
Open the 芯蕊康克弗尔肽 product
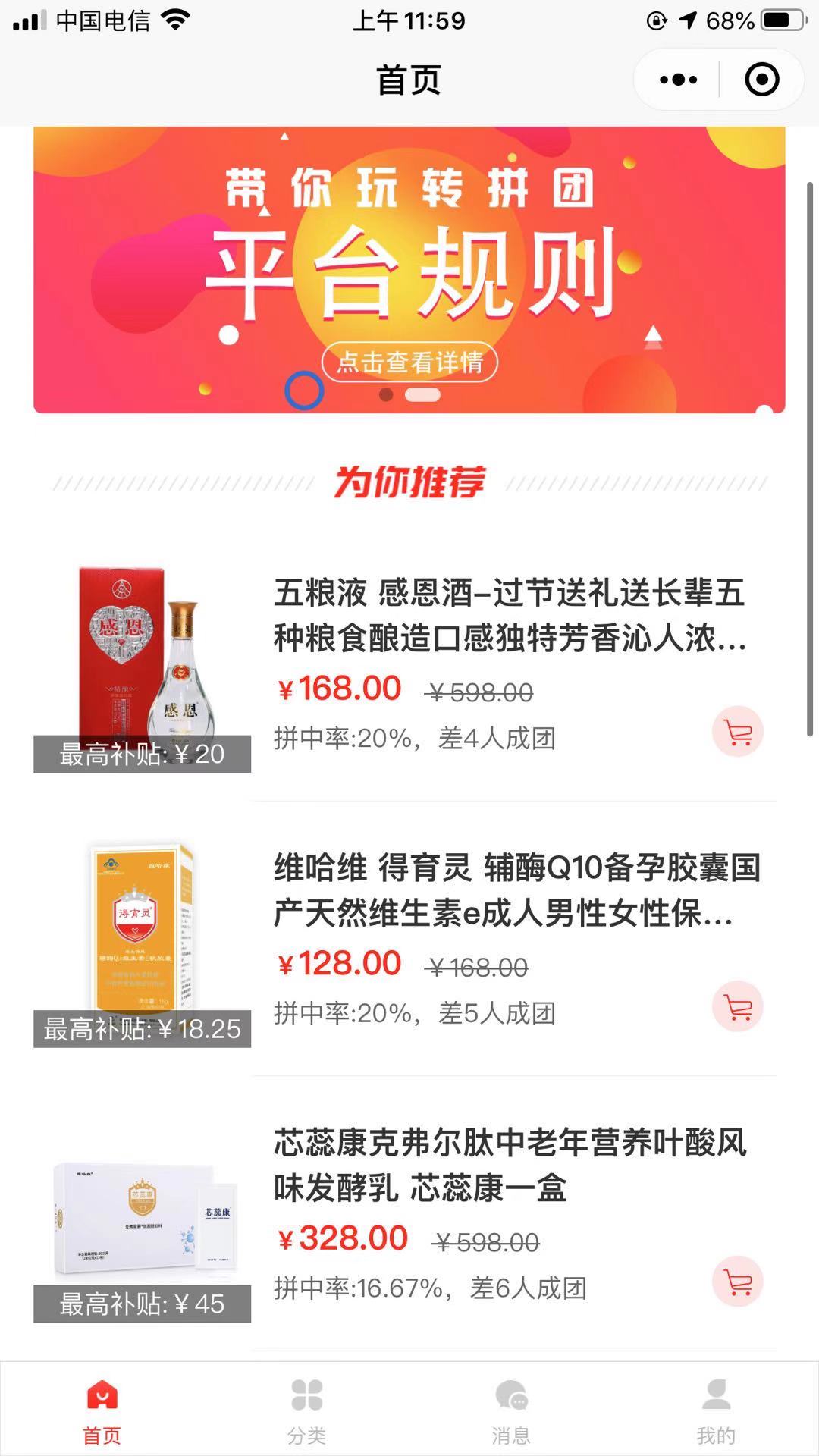(x=508, y=1166)
